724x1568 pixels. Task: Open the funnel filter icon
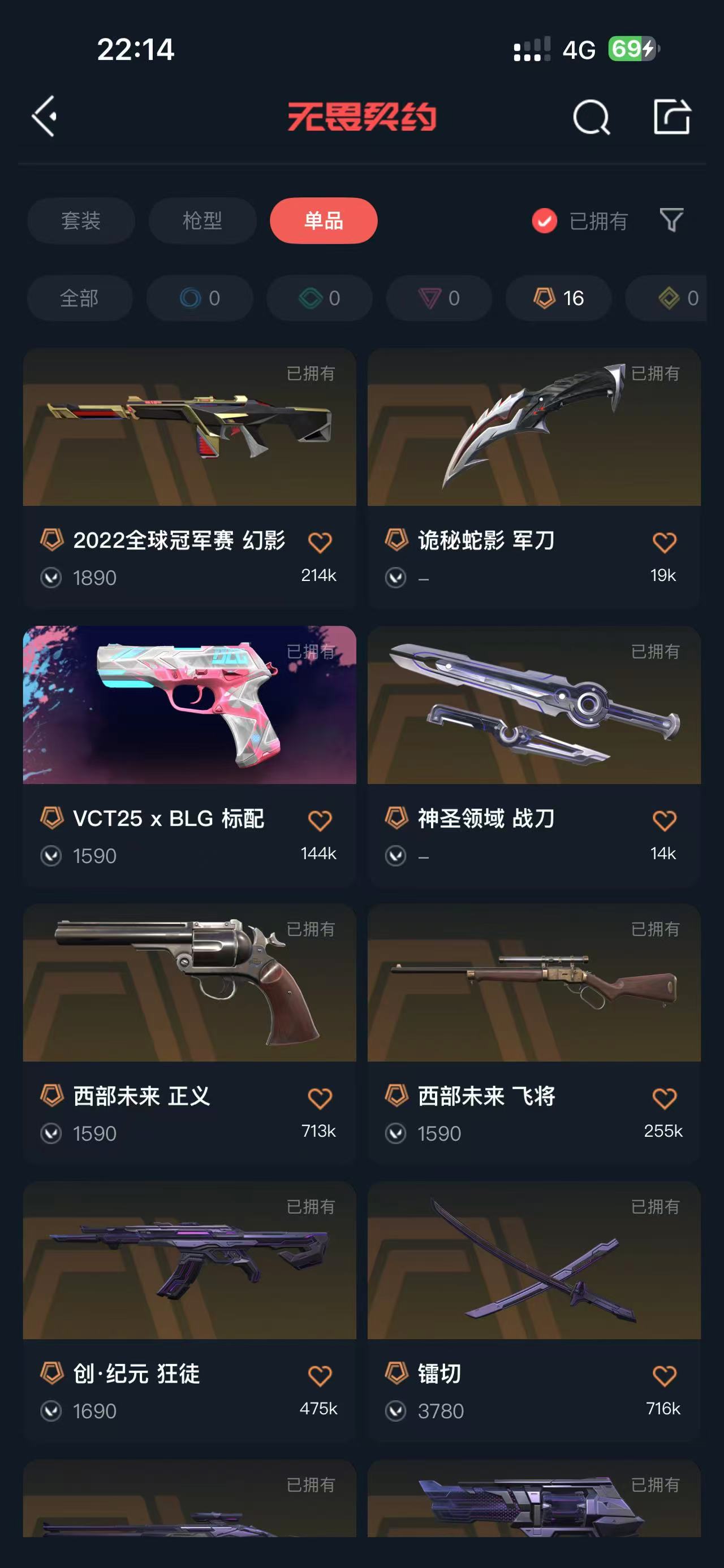(x=671, y=220)
